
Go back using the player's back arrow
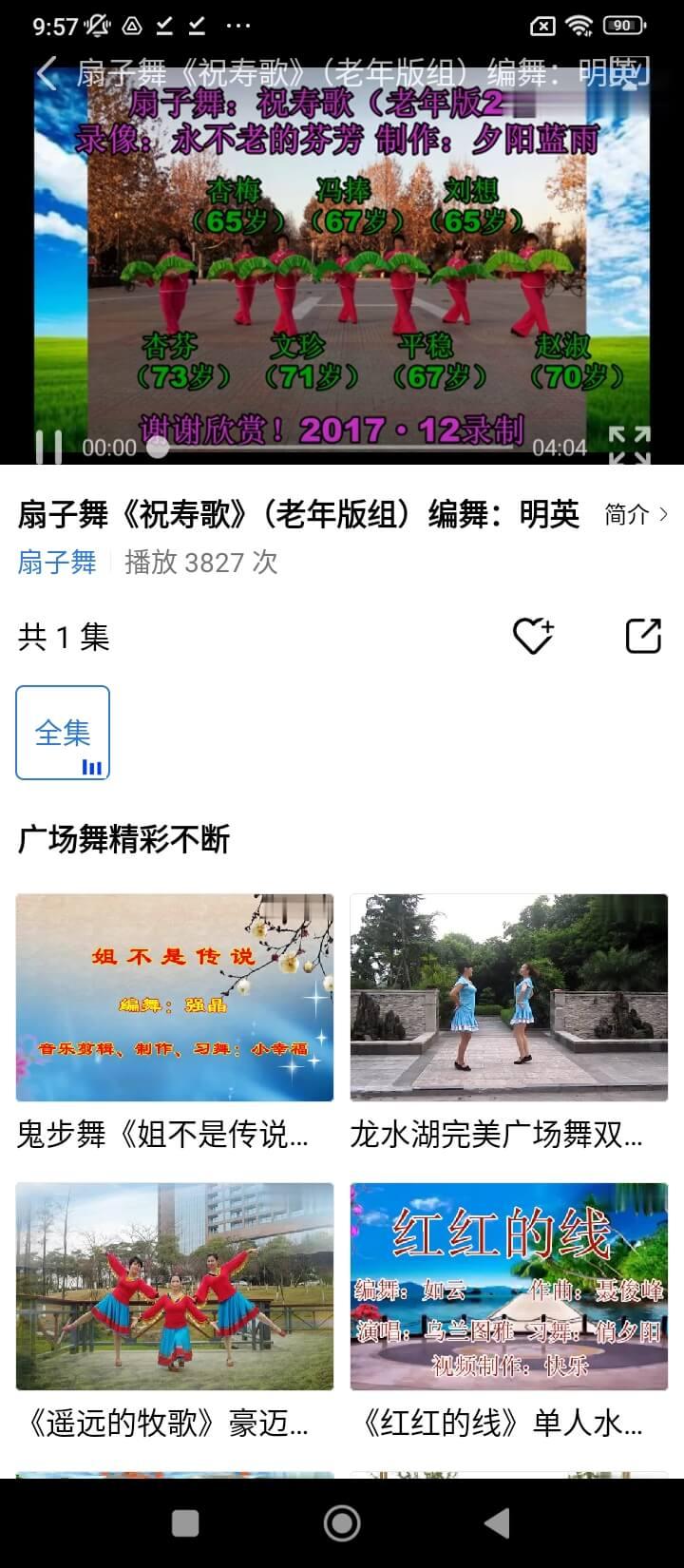pos(46,73)
